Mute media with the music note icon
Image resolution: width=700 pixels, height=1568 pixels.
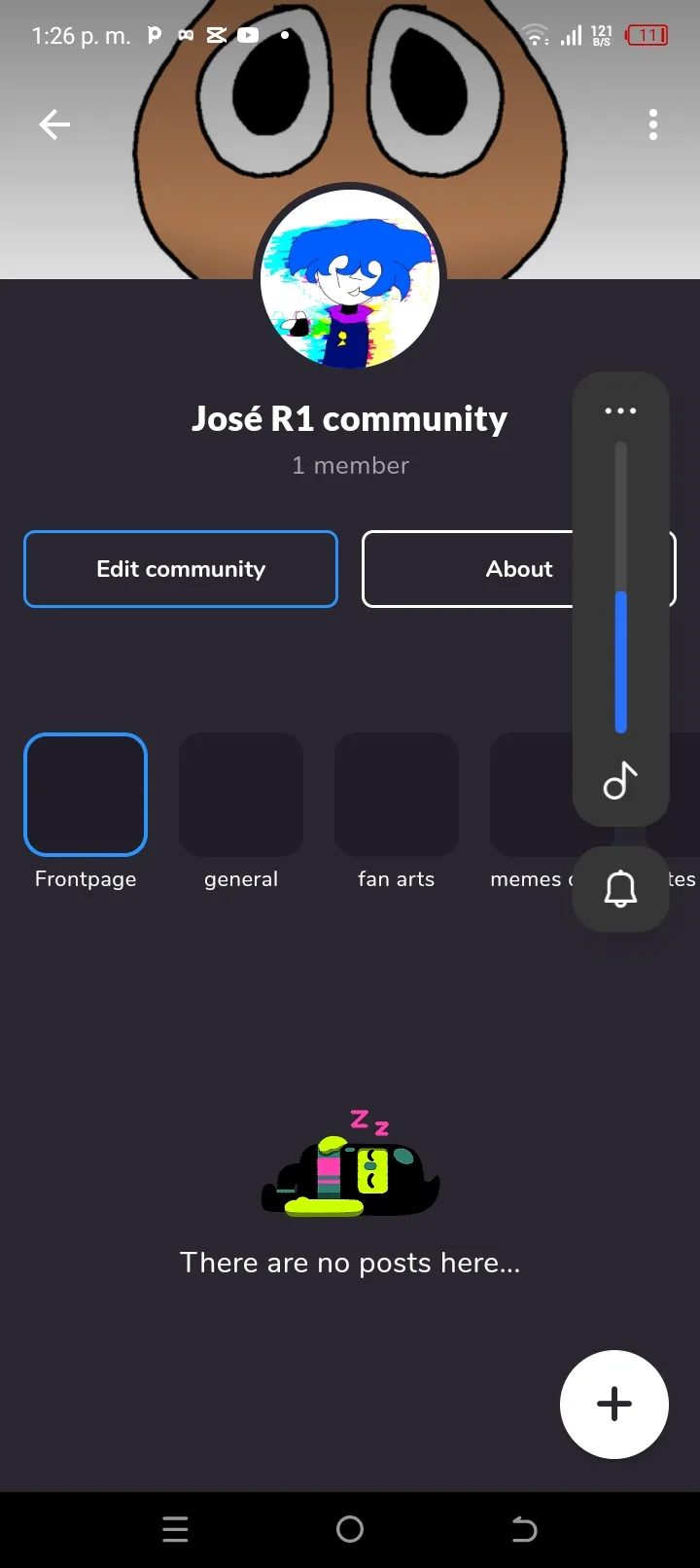620,780
